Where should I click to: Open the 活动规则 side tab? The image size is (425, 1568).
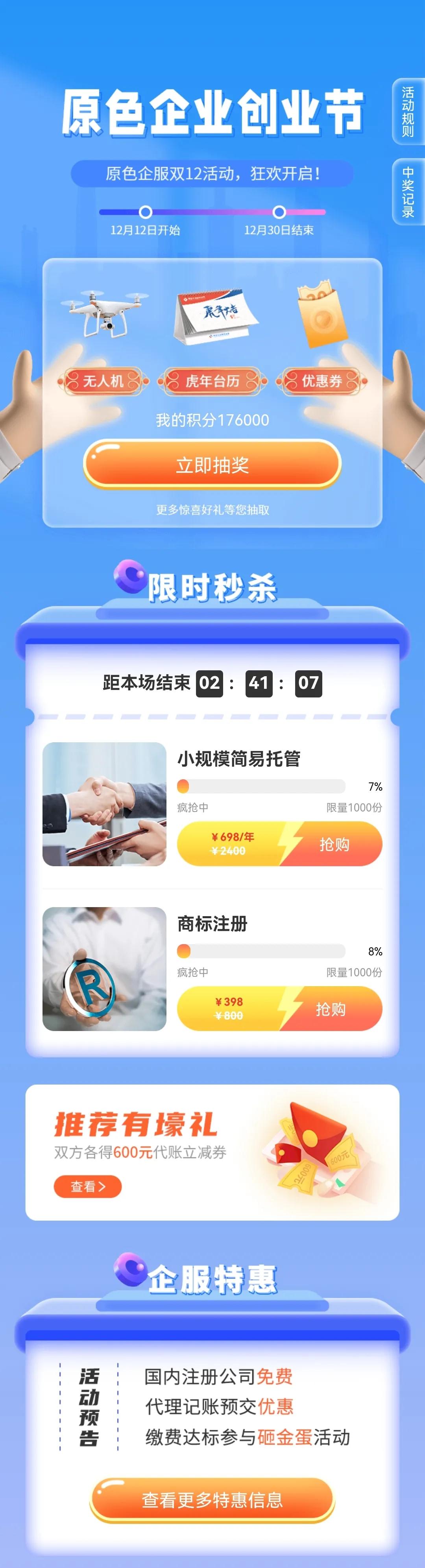tap(407, 111)
